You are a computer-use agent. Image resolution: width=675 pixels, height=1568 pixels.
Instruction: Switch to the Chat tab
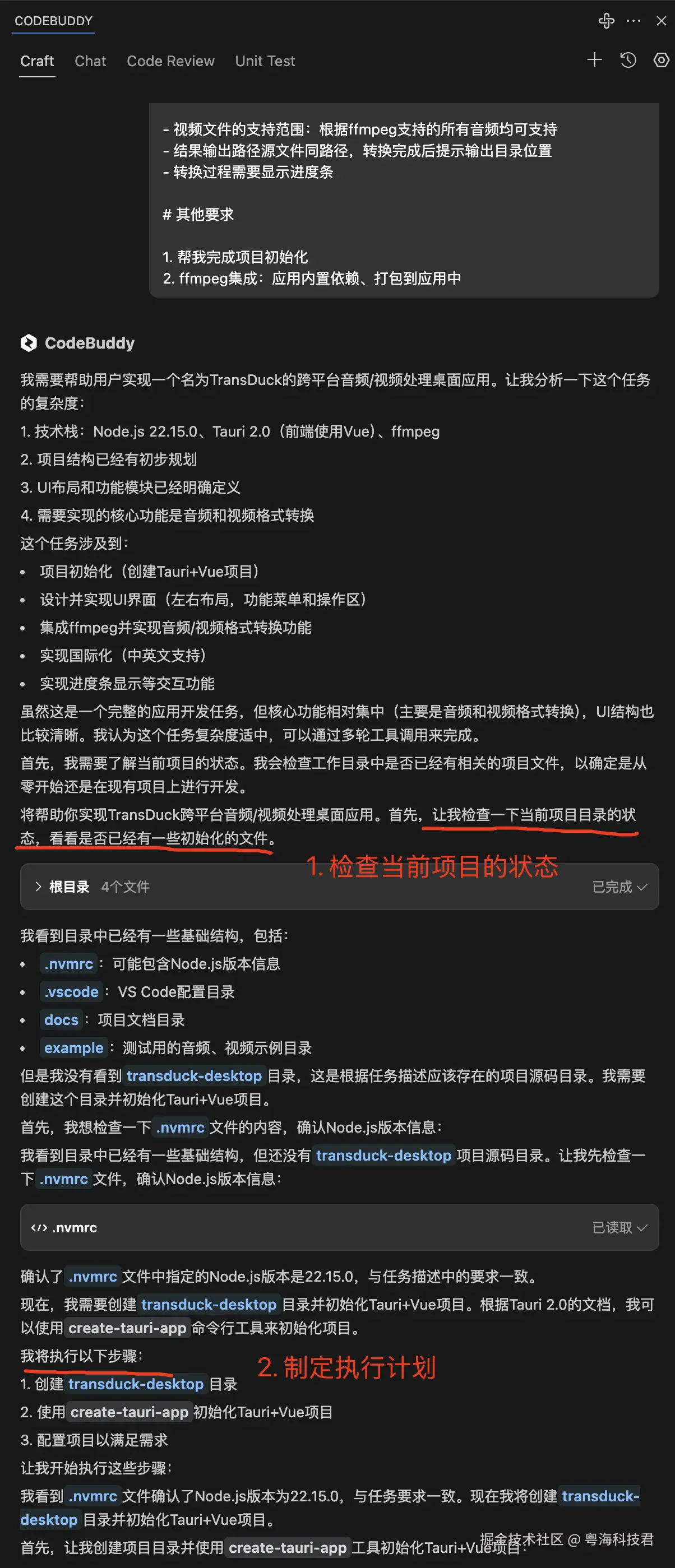90,61
